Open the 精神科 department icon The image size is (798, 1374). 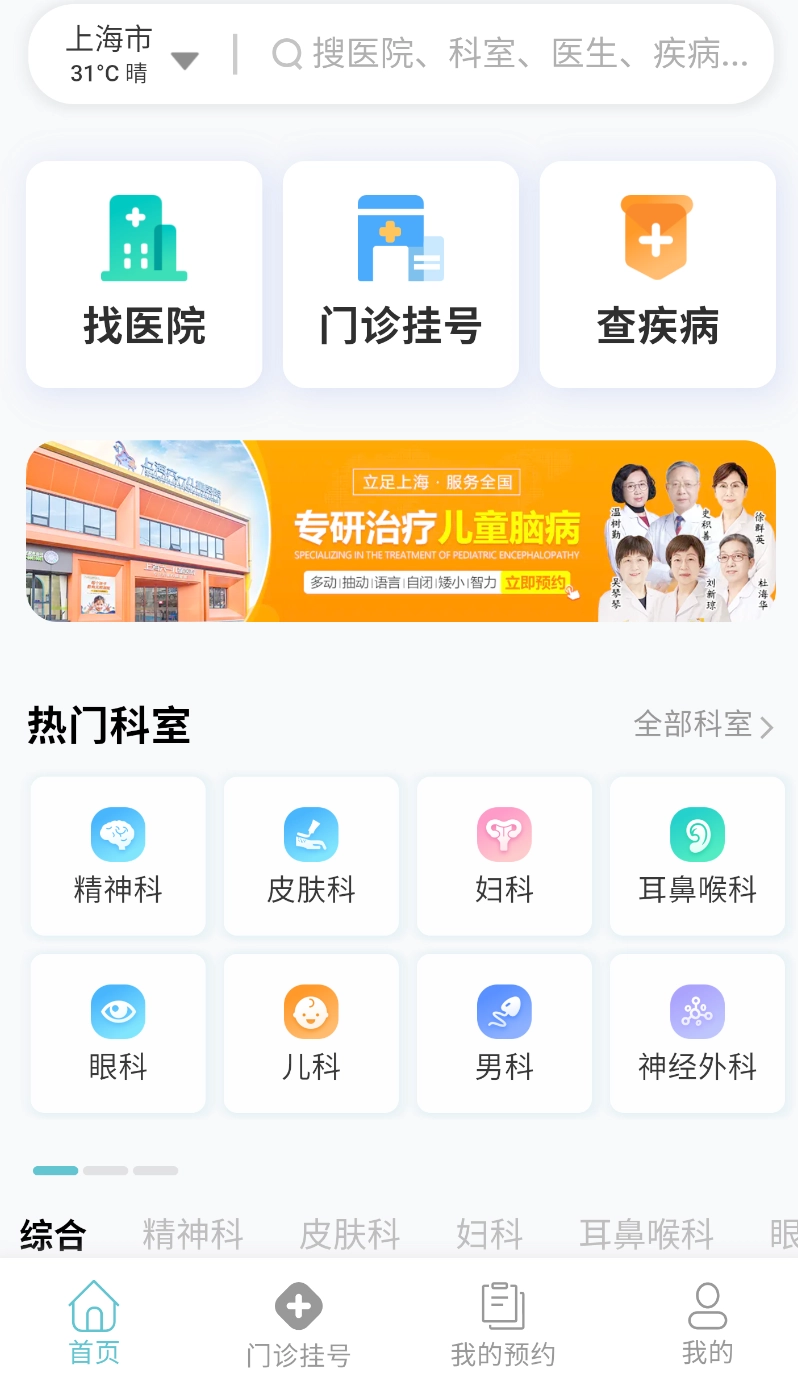pyautogui.click(x=117, y=855)
